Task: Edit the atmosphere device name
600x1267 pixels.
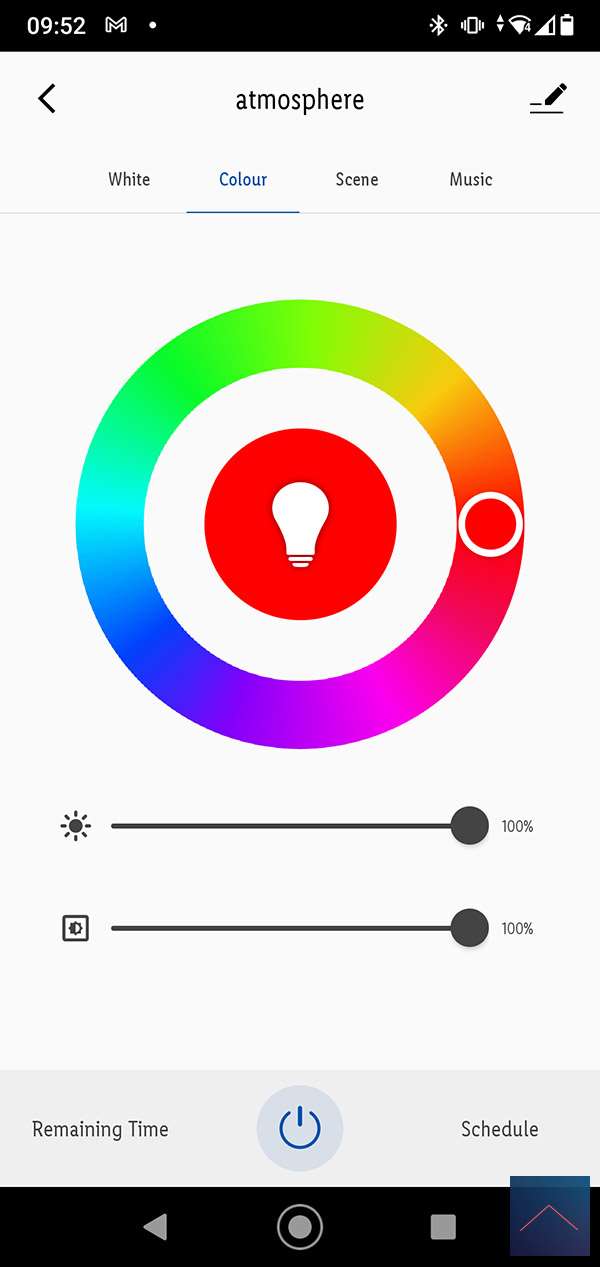Action: click(548, 99)
